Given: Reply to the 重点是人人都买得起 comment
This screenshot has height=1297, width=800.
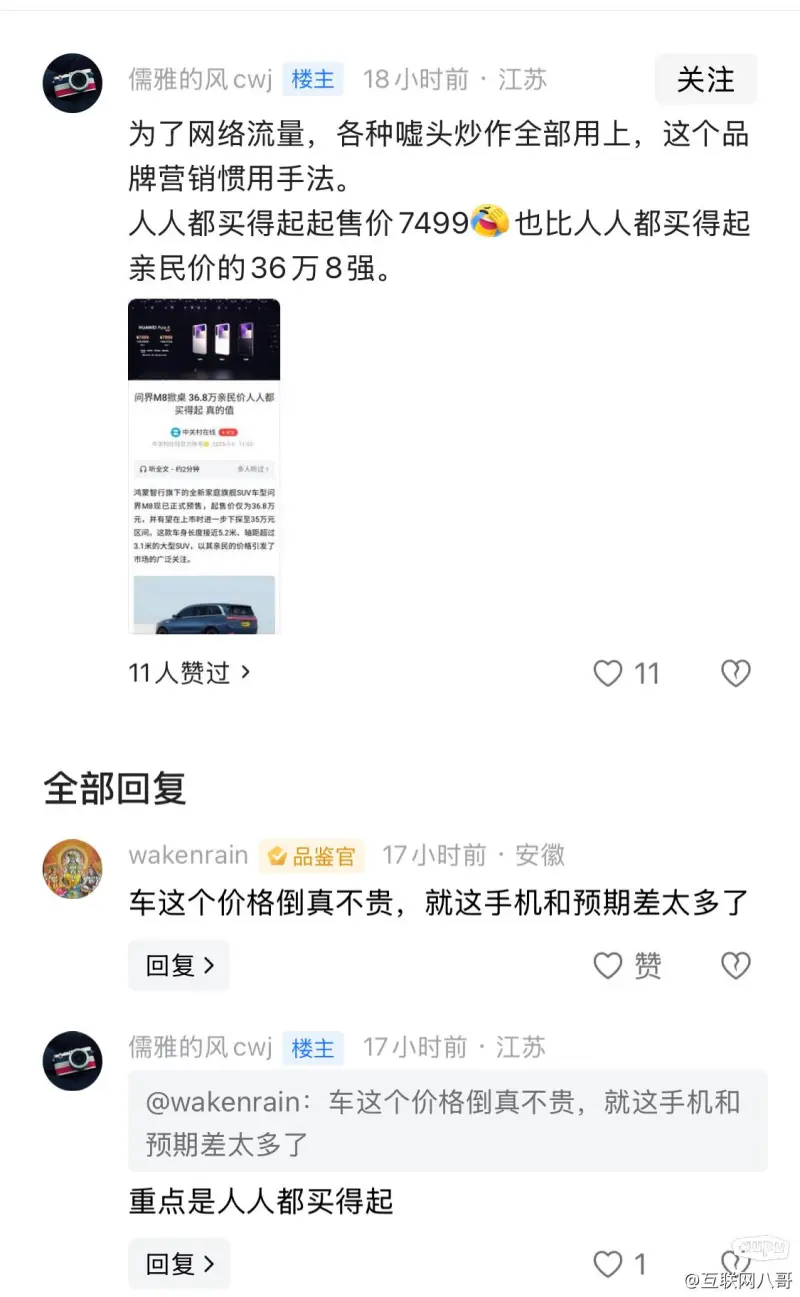Looking at the screenshot, I should point(179,1264).
